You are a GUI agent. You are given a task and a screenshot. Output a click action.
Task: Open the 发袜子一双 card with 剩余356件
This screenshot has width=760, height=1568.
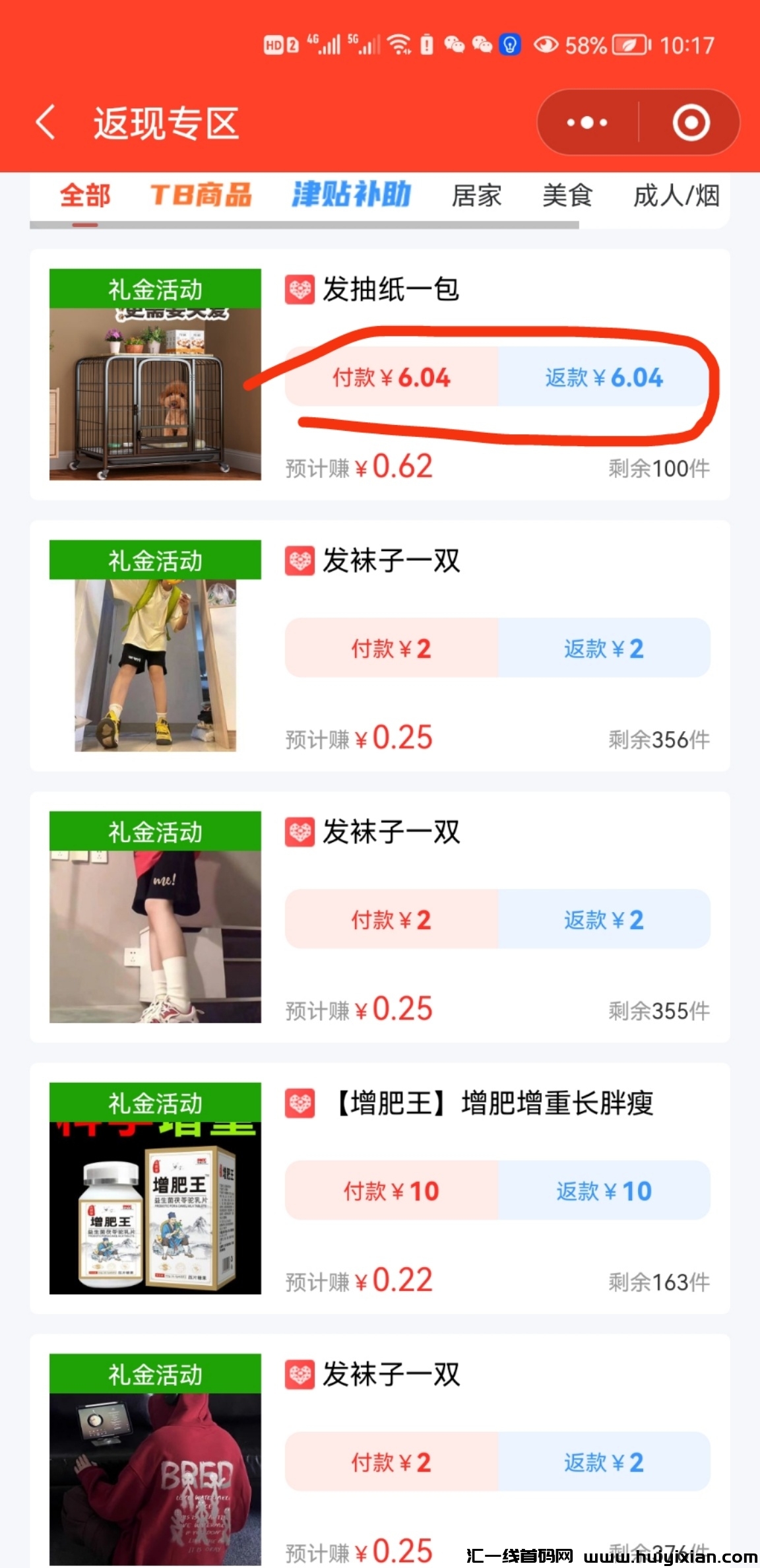(391, 561)
